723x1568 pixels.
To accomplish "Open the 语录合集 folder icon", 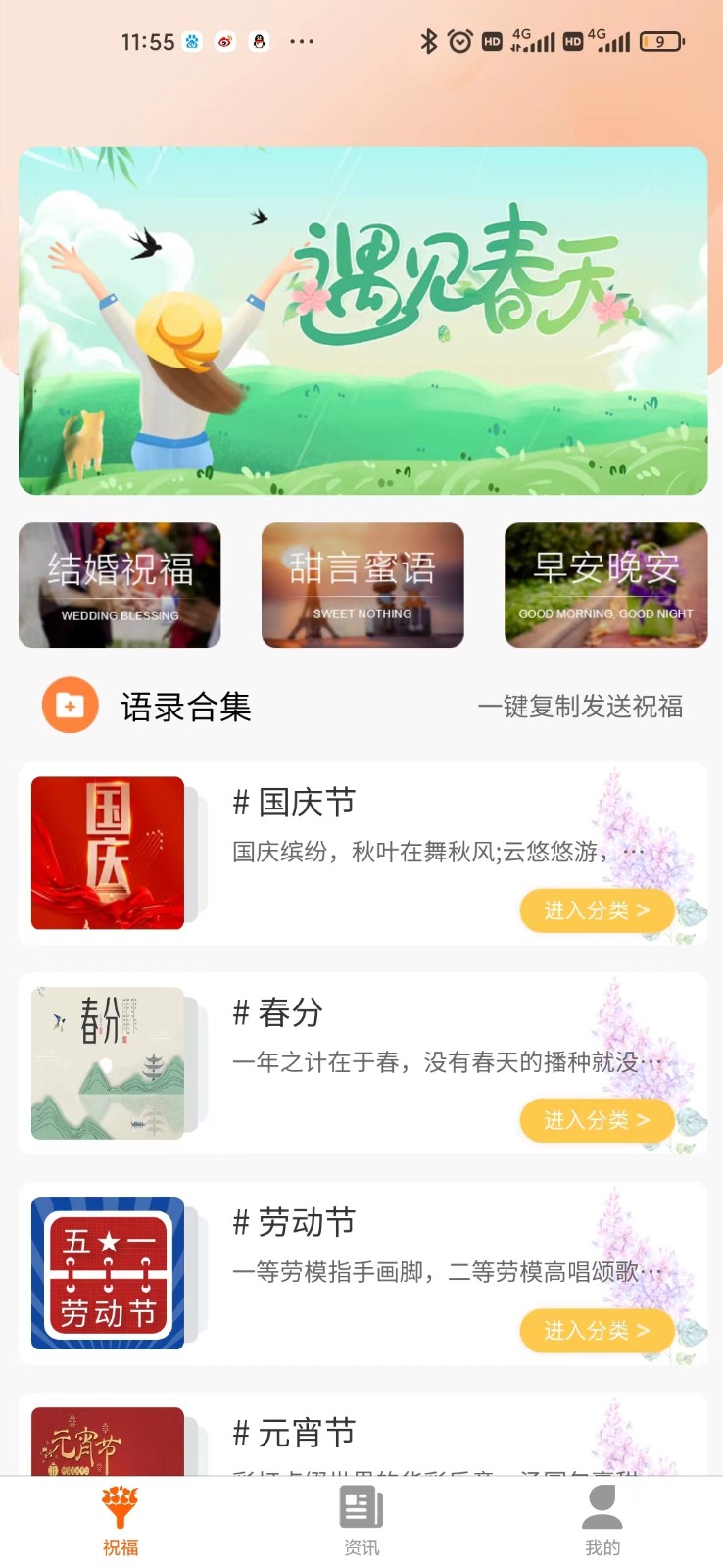I will (68, 704).
